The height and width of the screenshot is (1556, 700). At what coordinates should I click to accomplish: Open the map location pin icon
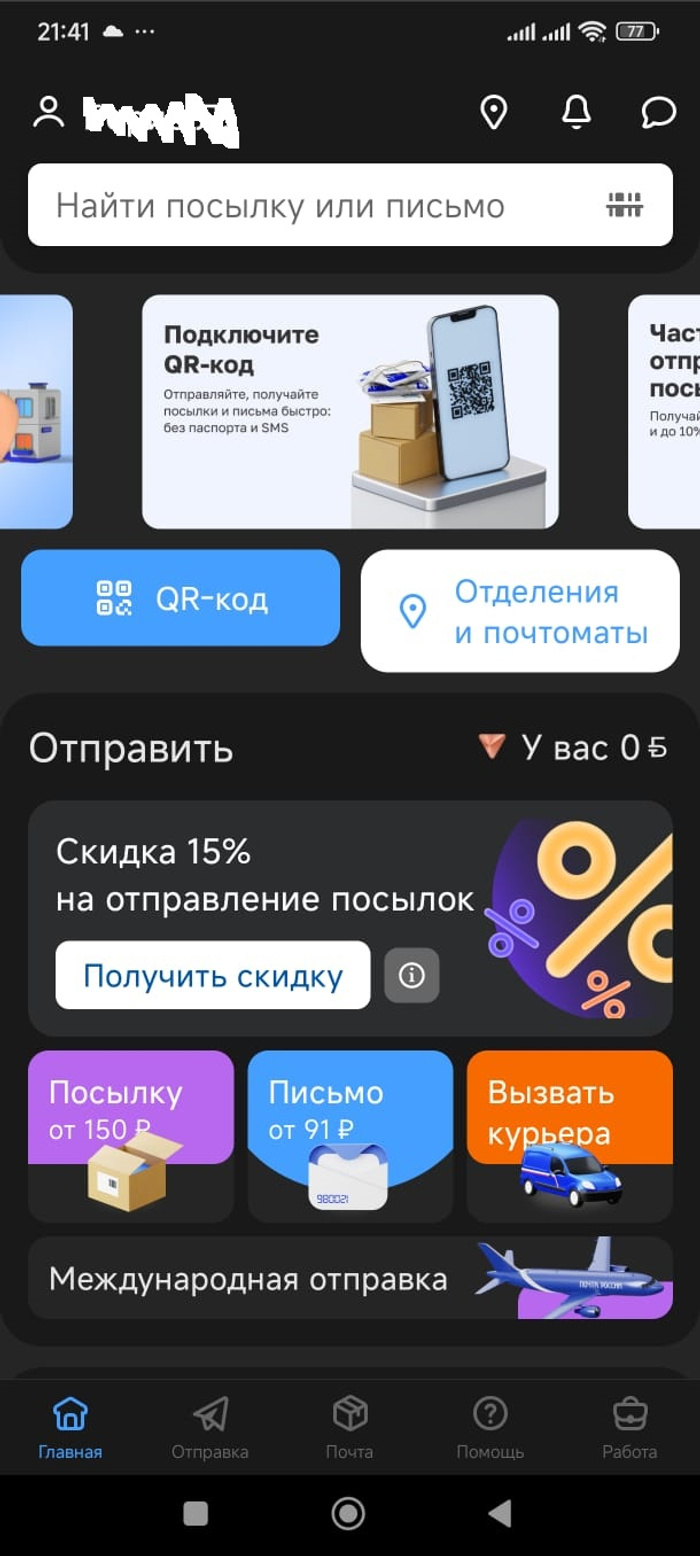coord(493,112)
